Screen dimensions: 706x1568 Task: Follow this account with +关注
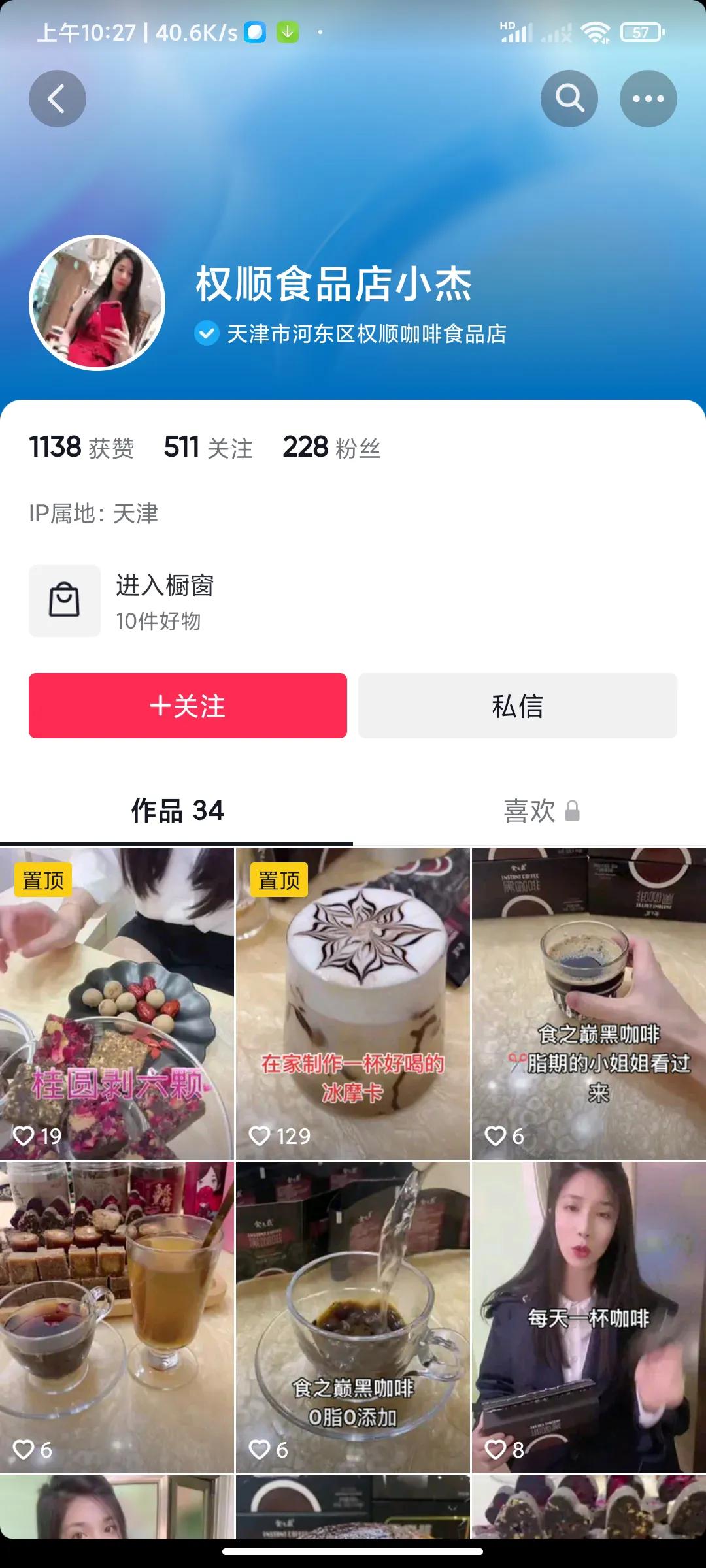click(188, 706)
